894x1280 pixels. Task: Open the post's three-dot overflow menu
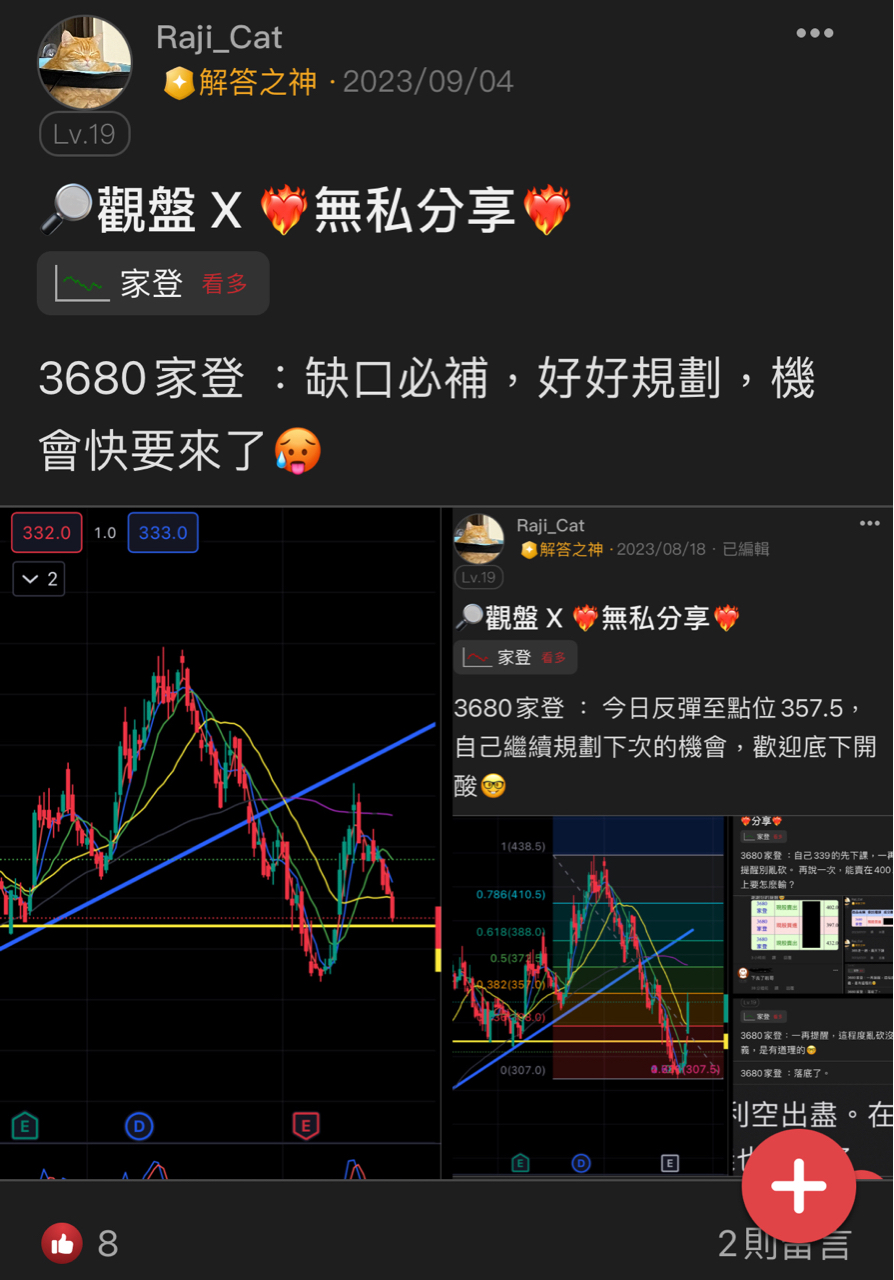[814, 33]
